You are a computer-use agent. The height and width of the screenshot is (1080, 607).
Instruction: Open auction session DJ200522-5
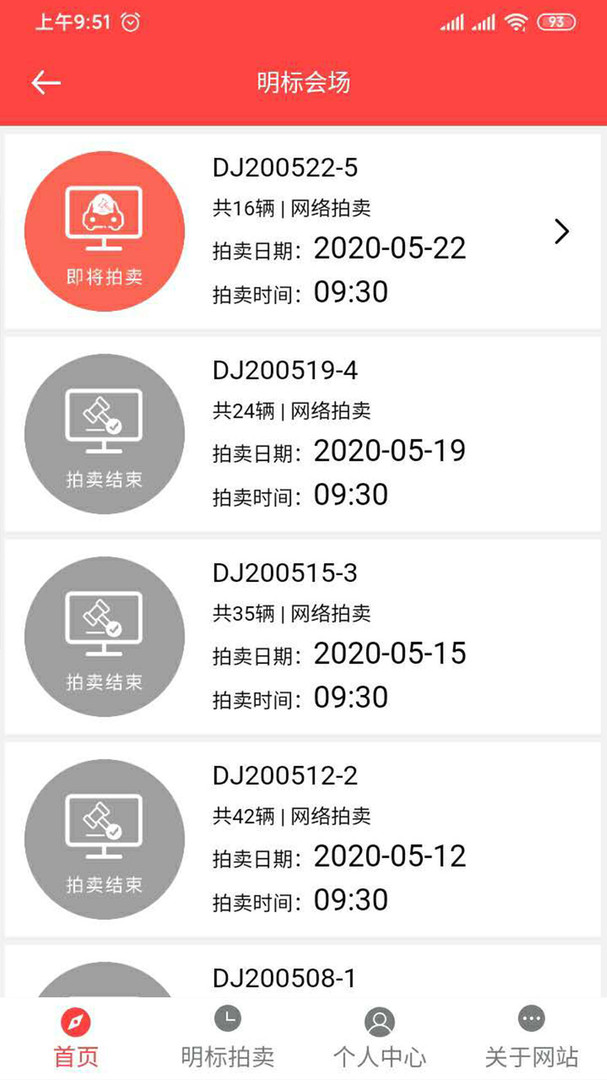(303, 231)
